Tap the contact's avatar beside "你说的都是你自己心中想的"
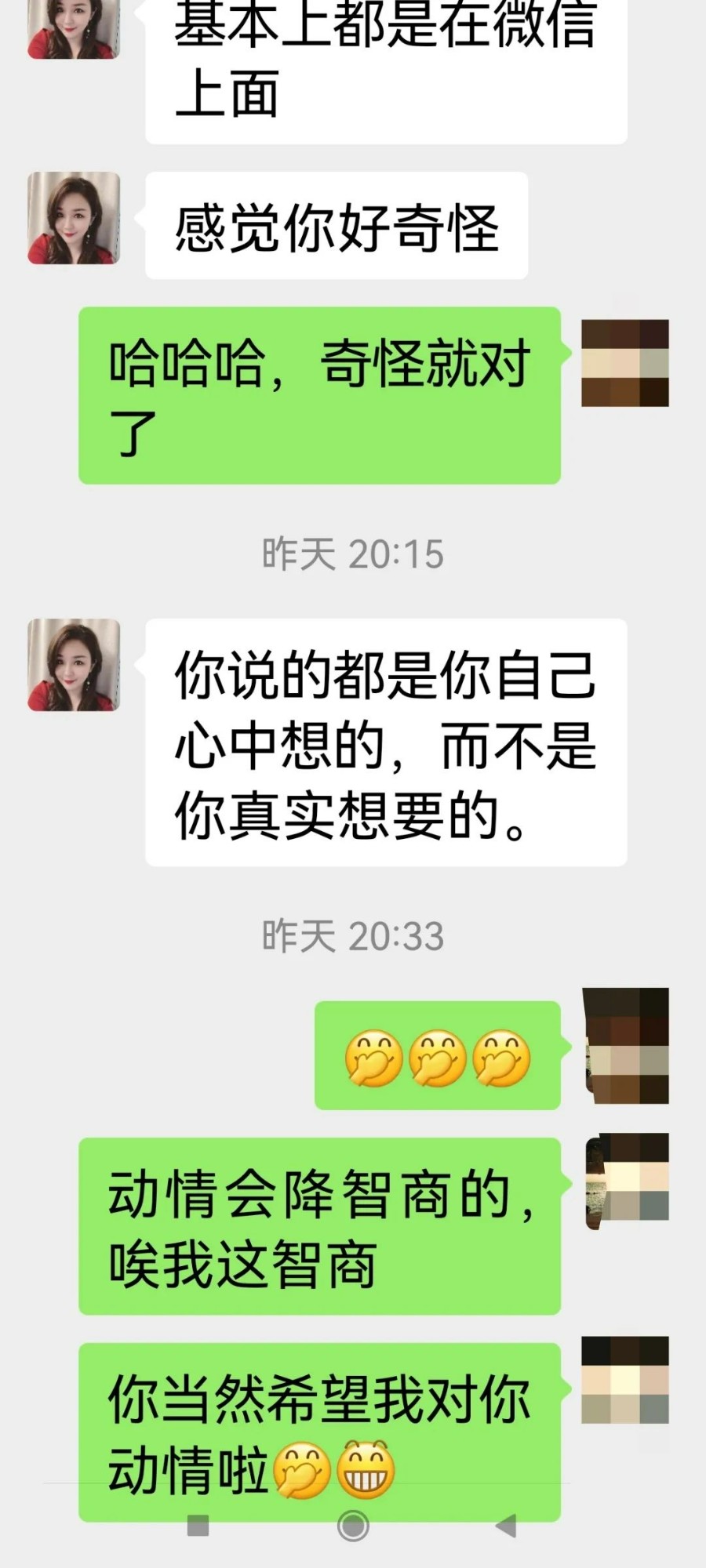706x1568 pixels. click(x=74, y=665)
